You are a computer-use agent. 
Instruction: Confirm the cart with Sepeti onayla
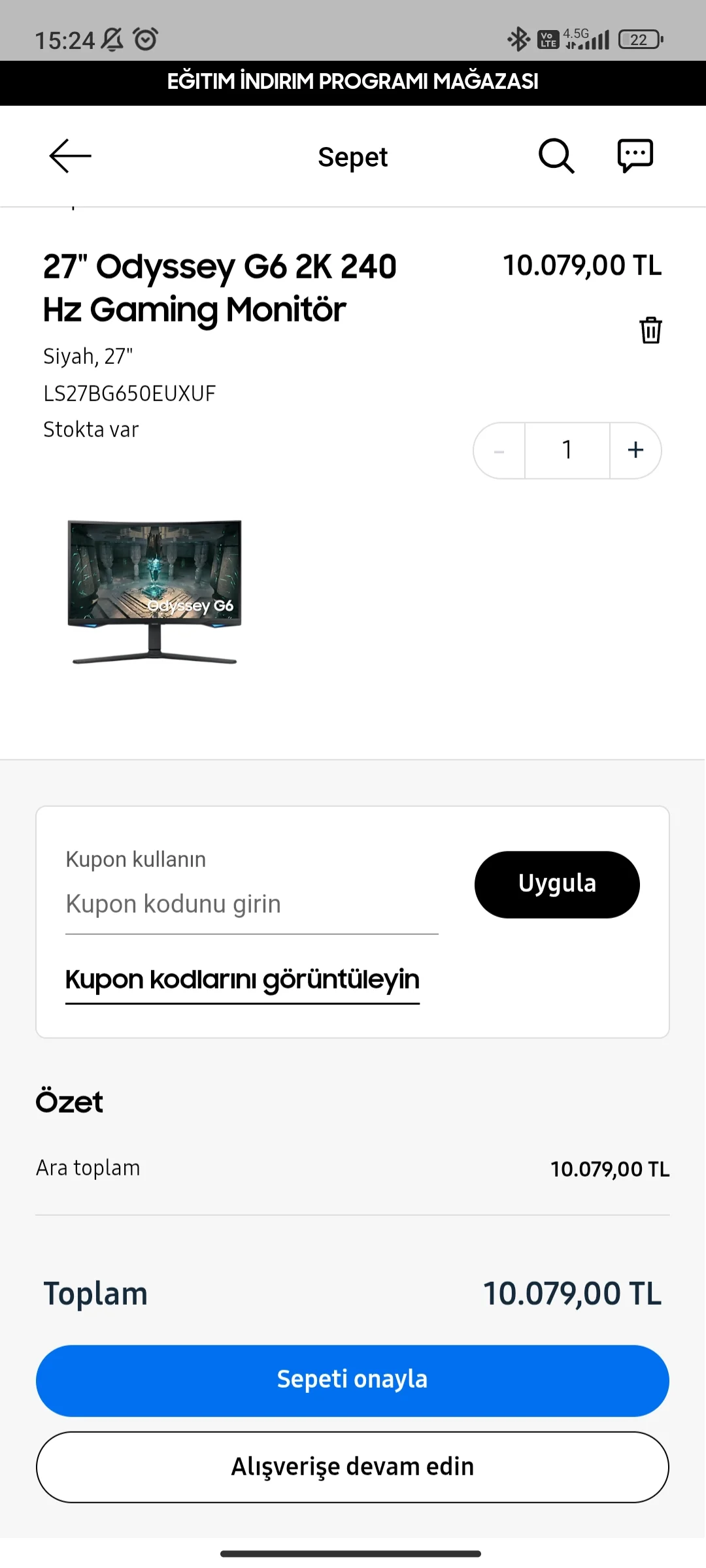point(352,1380)
